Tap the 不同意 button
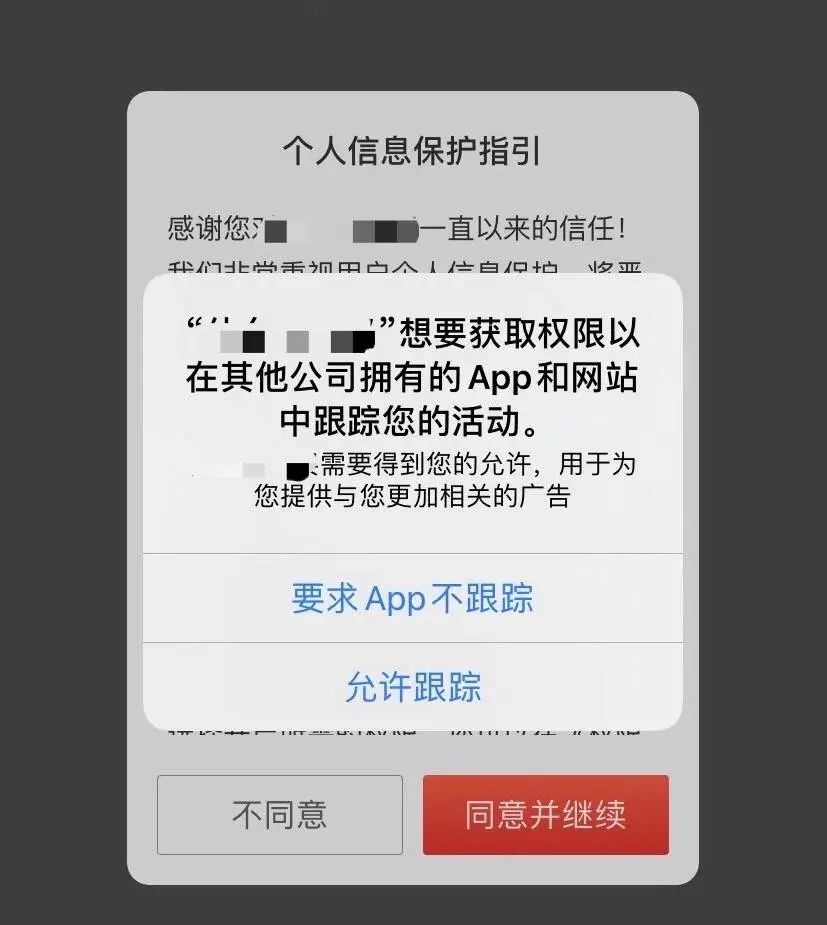Image resolution: width=827 pixels, height=925 pixels. tap(280, 815)
